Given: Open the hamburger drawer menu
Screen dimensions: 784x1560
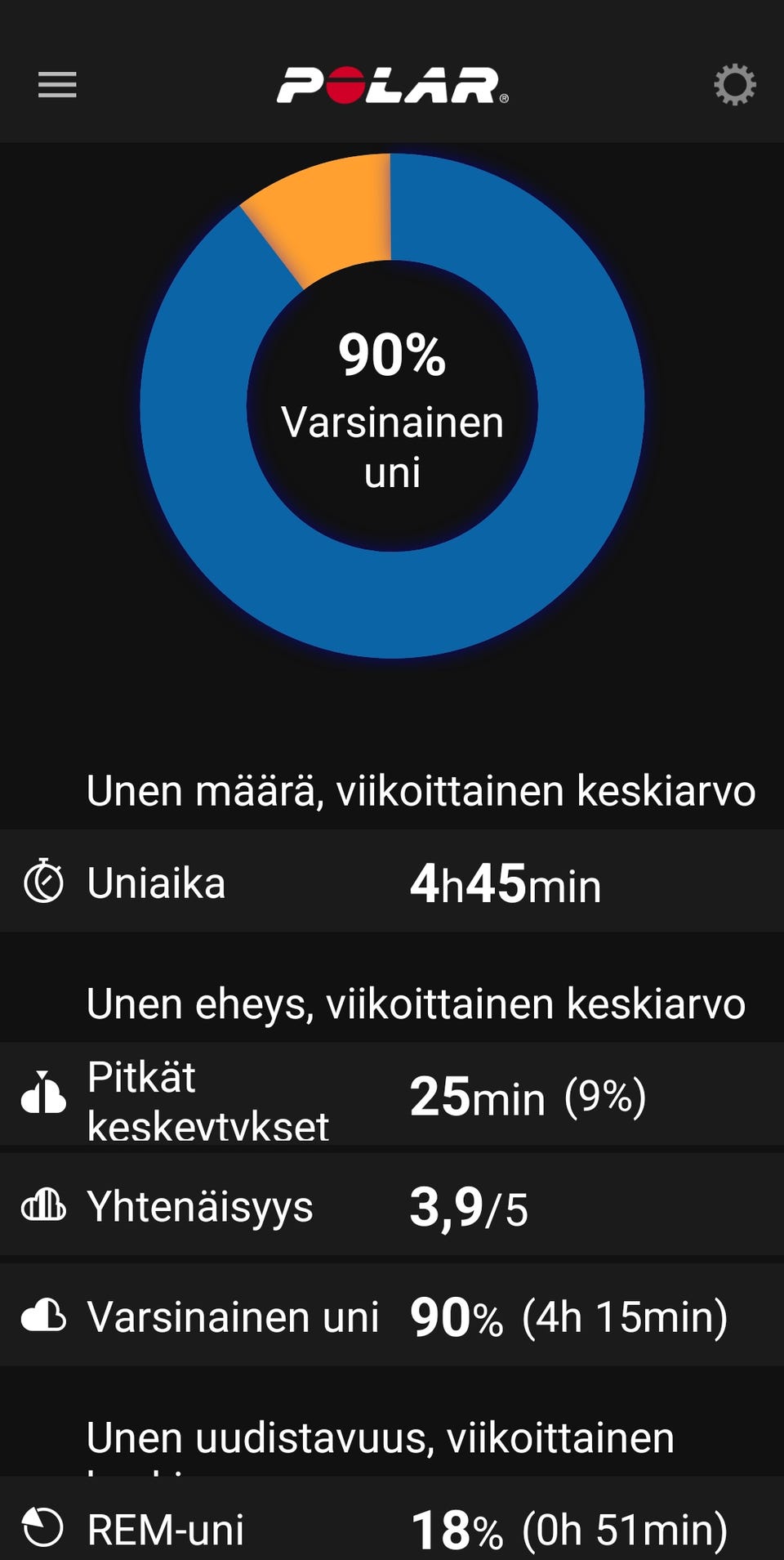Looking at the screenshot, I should (x=57, y=84).
